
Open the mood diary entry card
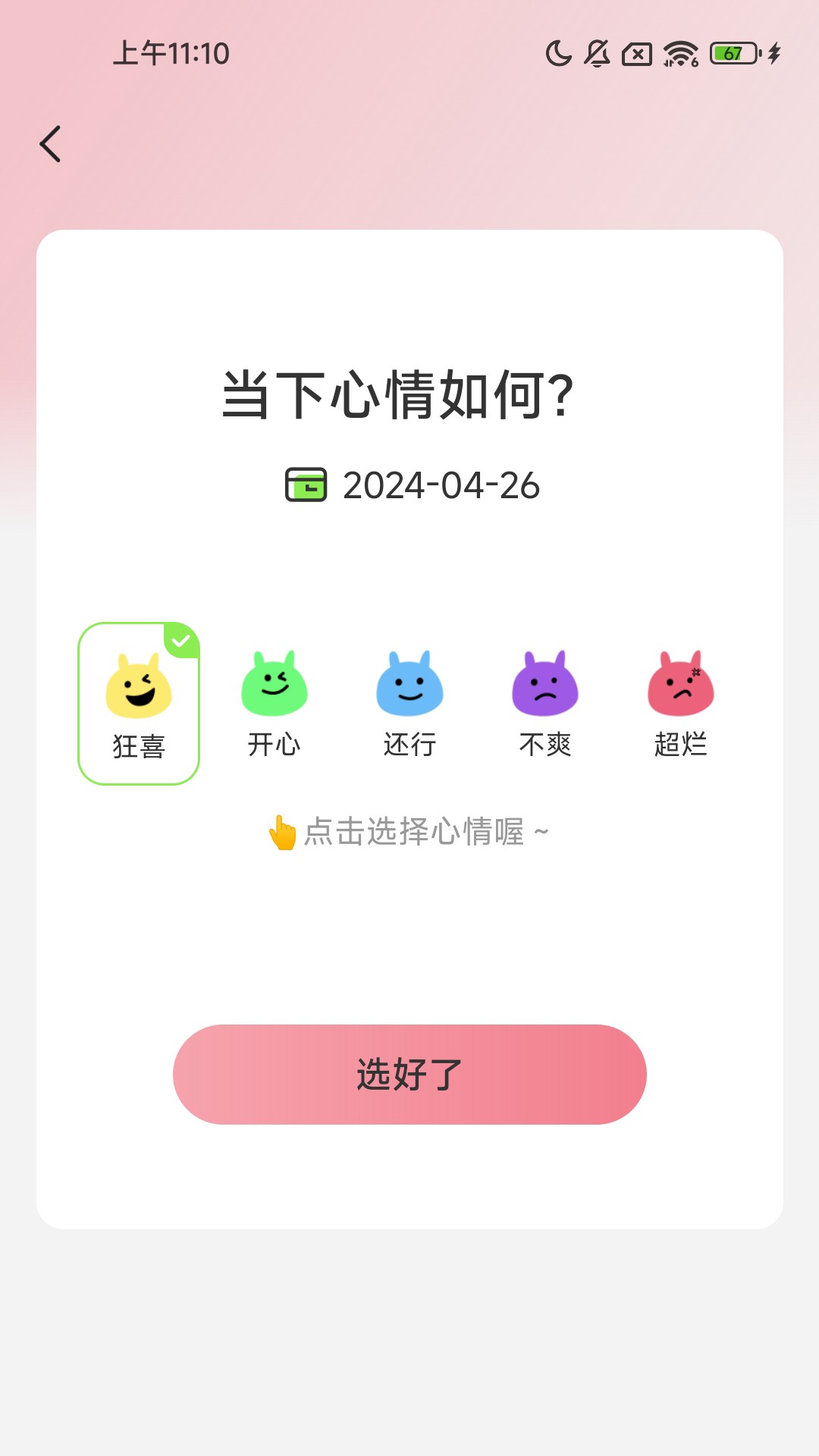pyautogui.click(x=409, y=728)
